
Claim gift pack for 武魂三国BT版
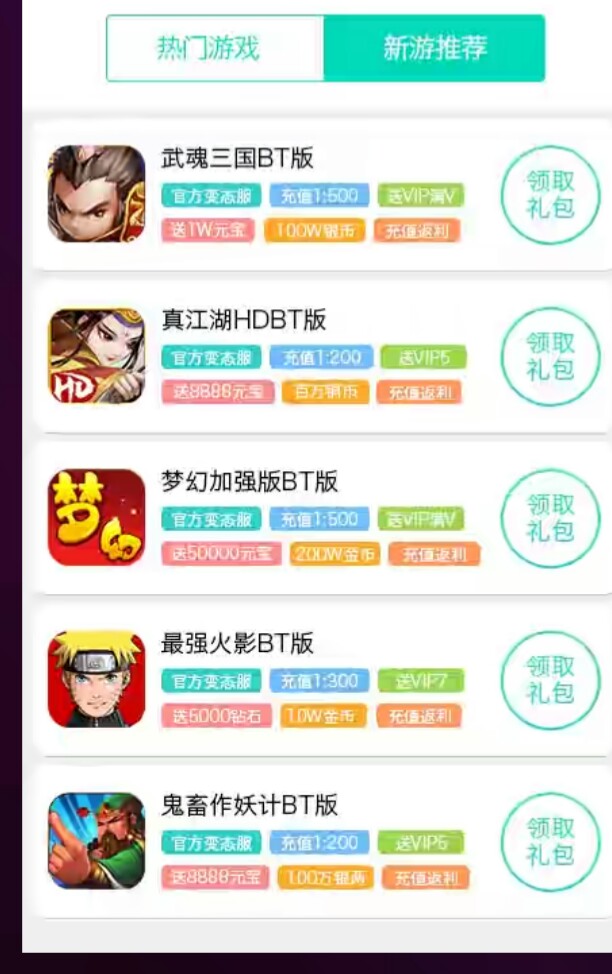pos(550,194)
